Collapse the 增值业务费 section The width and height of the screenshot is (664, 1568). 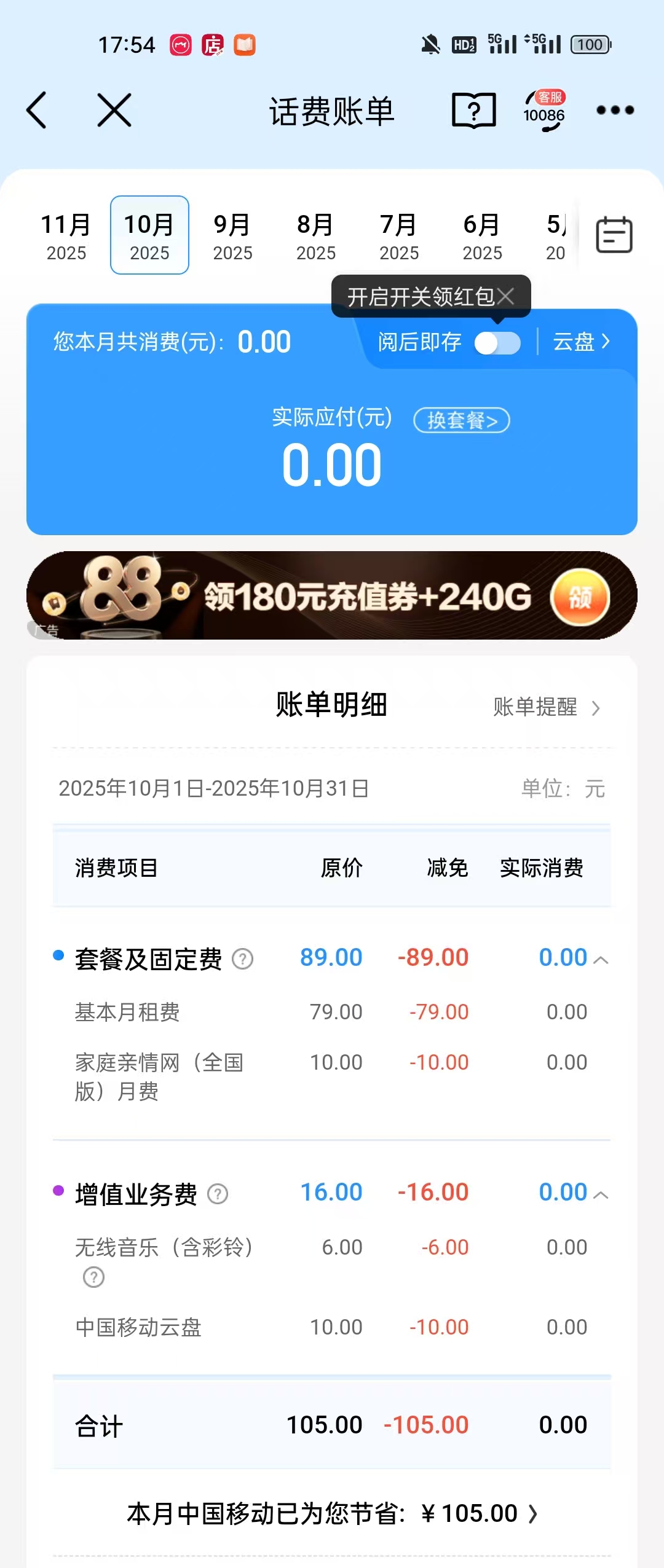point(601,1194)
